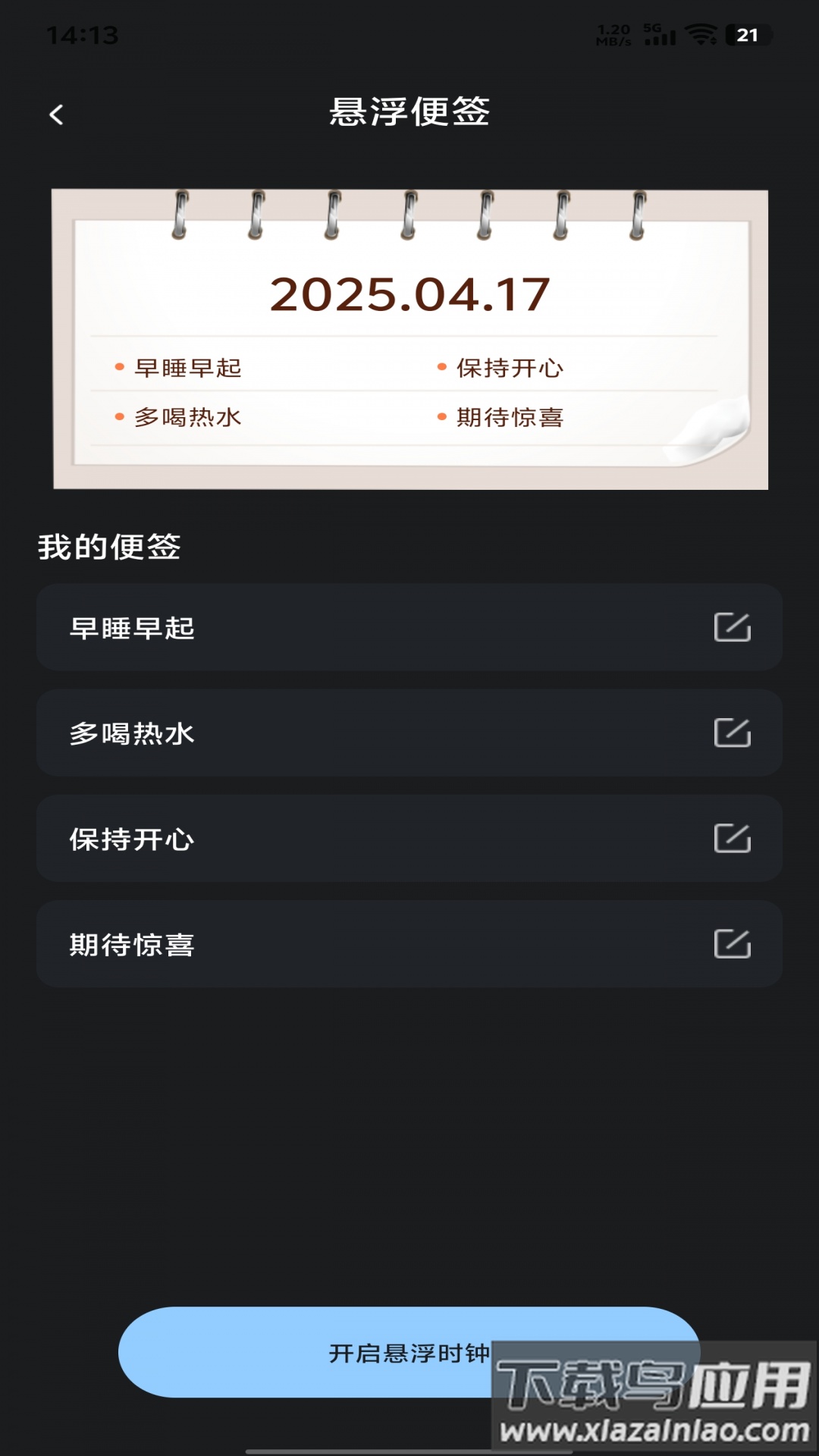
Task: Tap the edit icon for 期待惊喜
Action: tap(733, 944)
